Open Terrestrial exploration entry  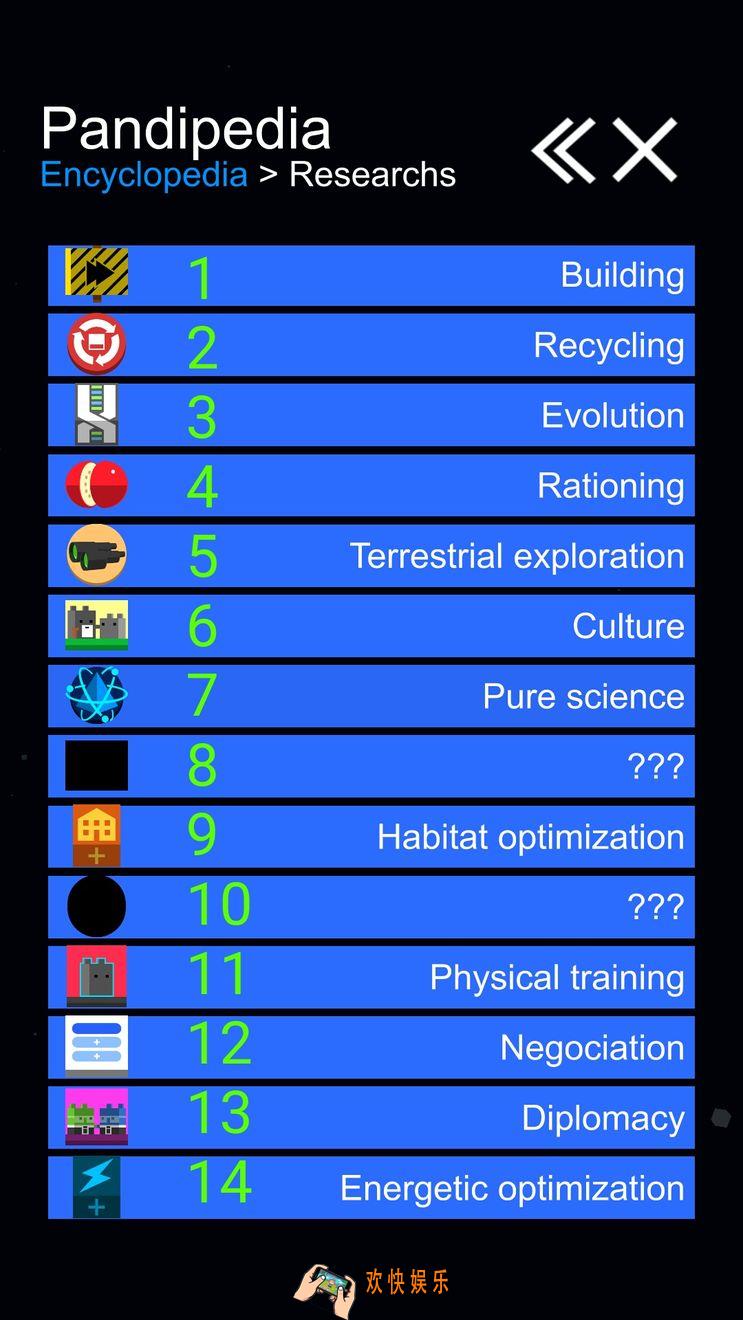tap(371, 556)
